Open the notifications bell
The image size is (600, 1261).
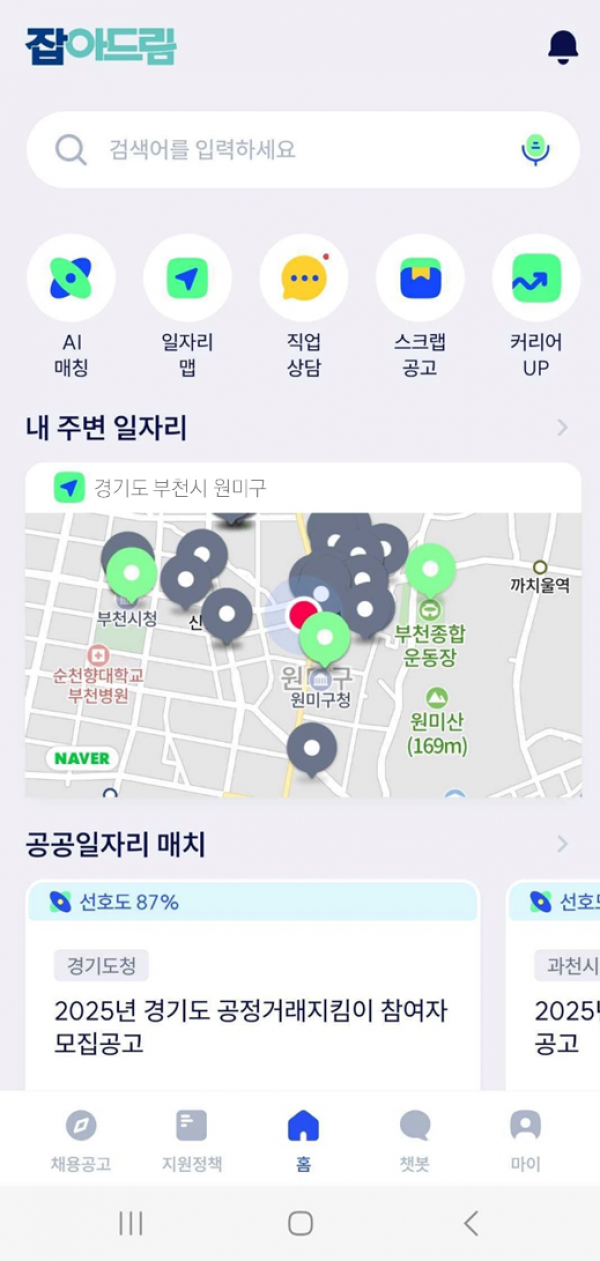pos(563,47)
